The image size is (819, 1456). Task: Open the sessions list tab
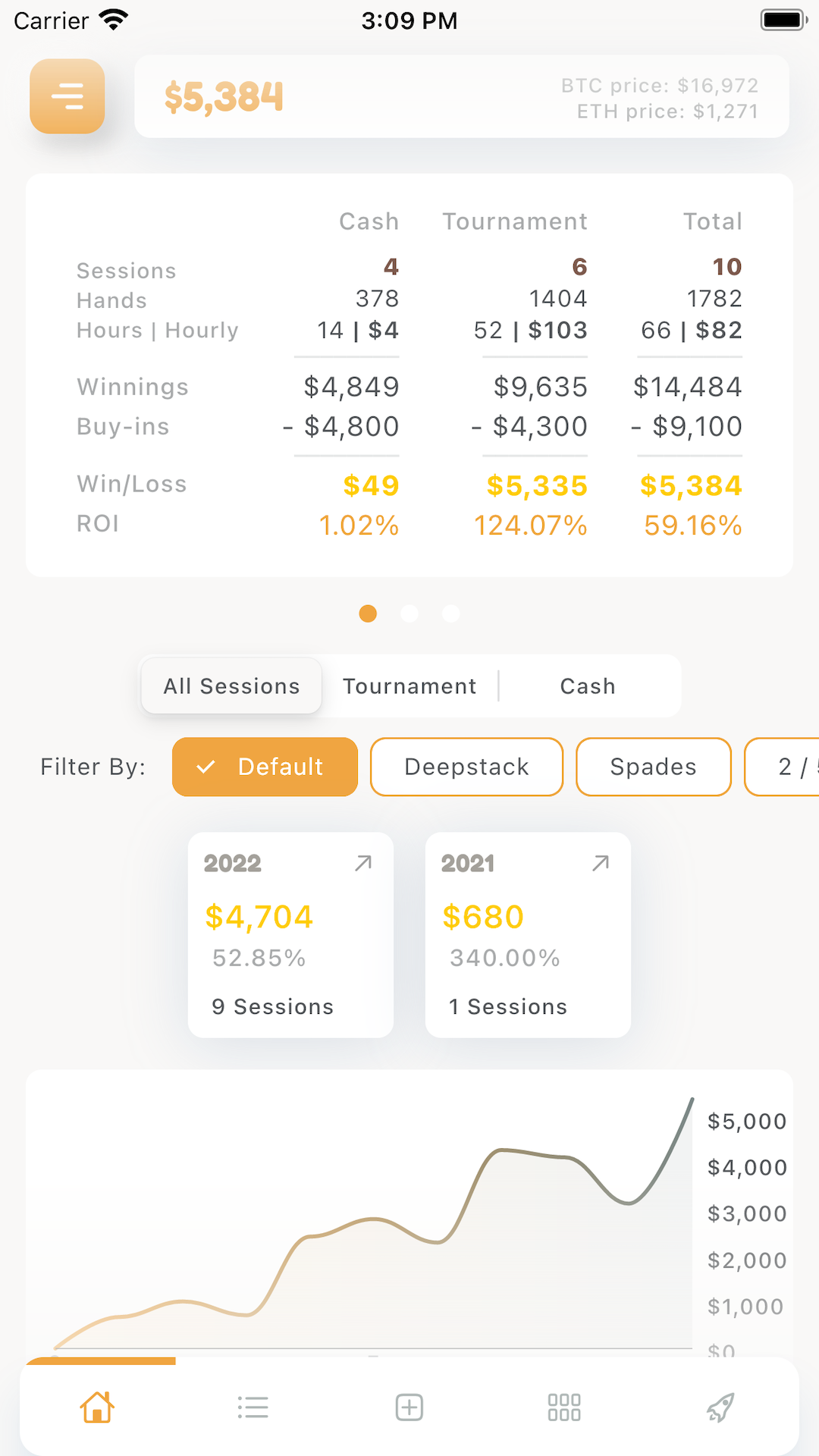point(253,1407)
